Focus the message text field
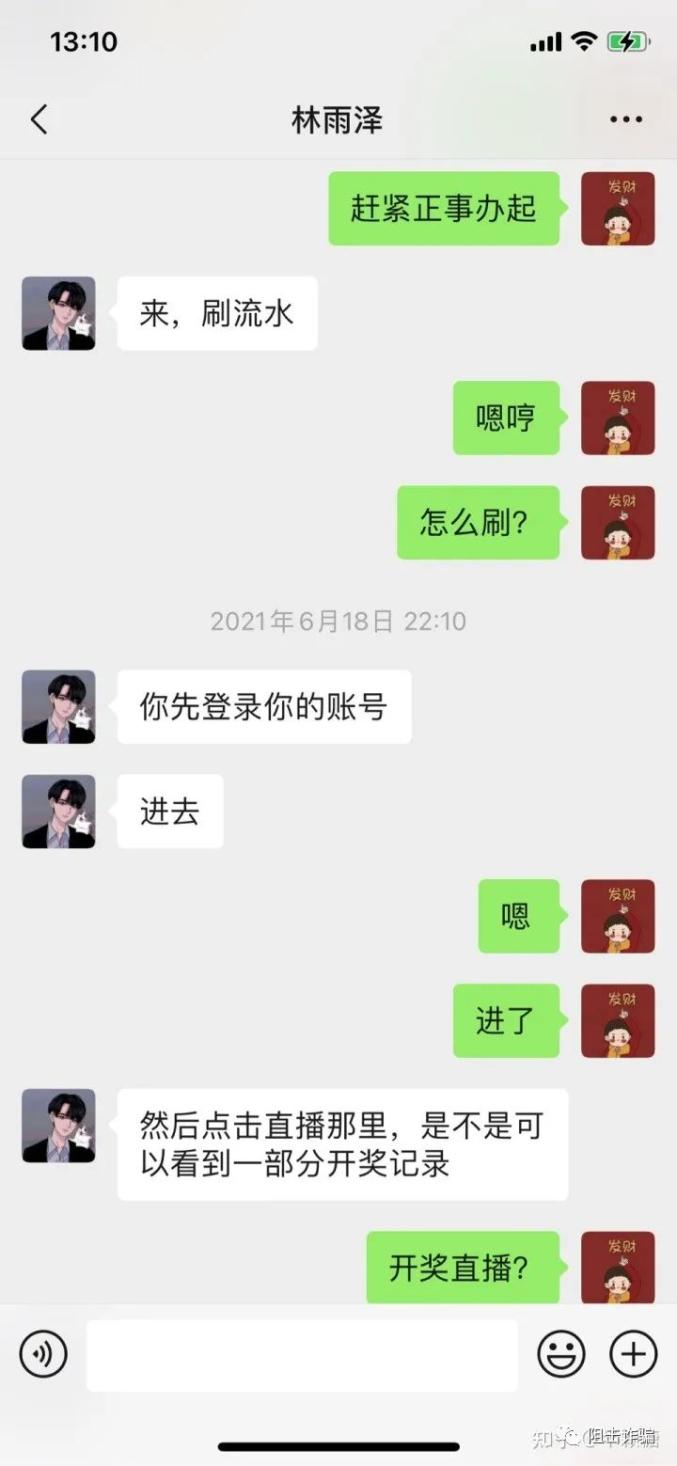677x1466 pixels. coord(301,1355)
